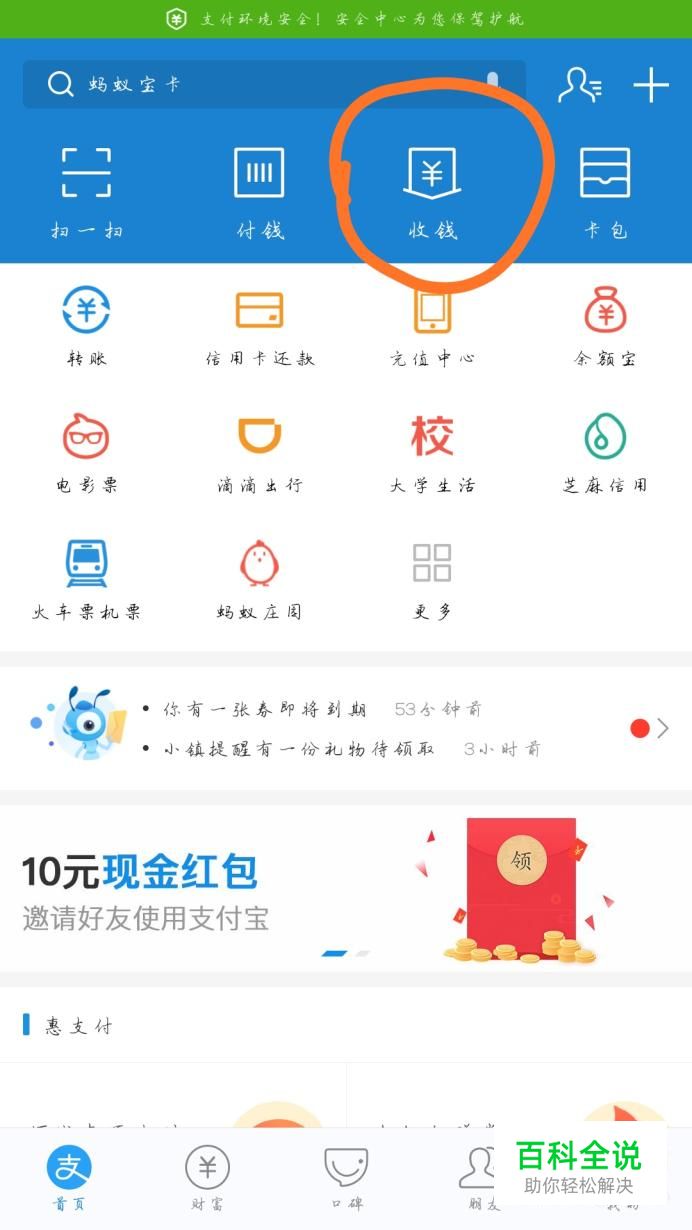This screenshot has height=1230, width=692.
Task: Open 蚂蚁庄园
Action: [x=260, y=578]
